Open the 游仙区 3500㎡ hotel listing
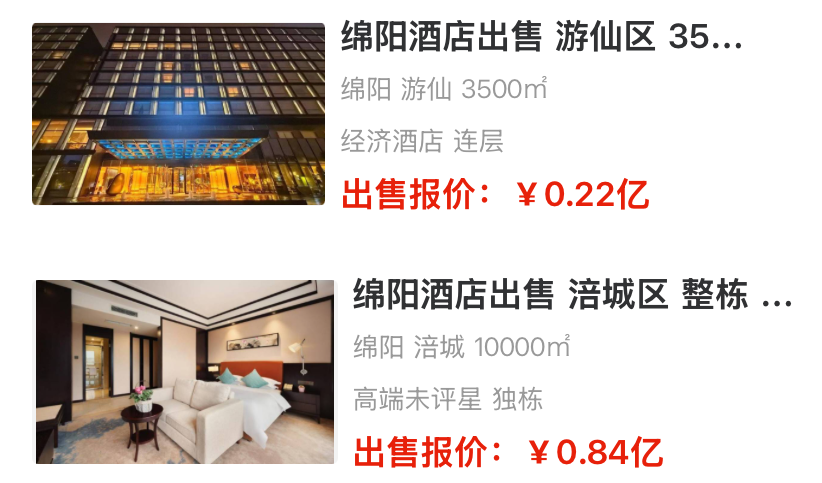Image resolution: width=822 pixels, height=483 pixels. [541, 38]
